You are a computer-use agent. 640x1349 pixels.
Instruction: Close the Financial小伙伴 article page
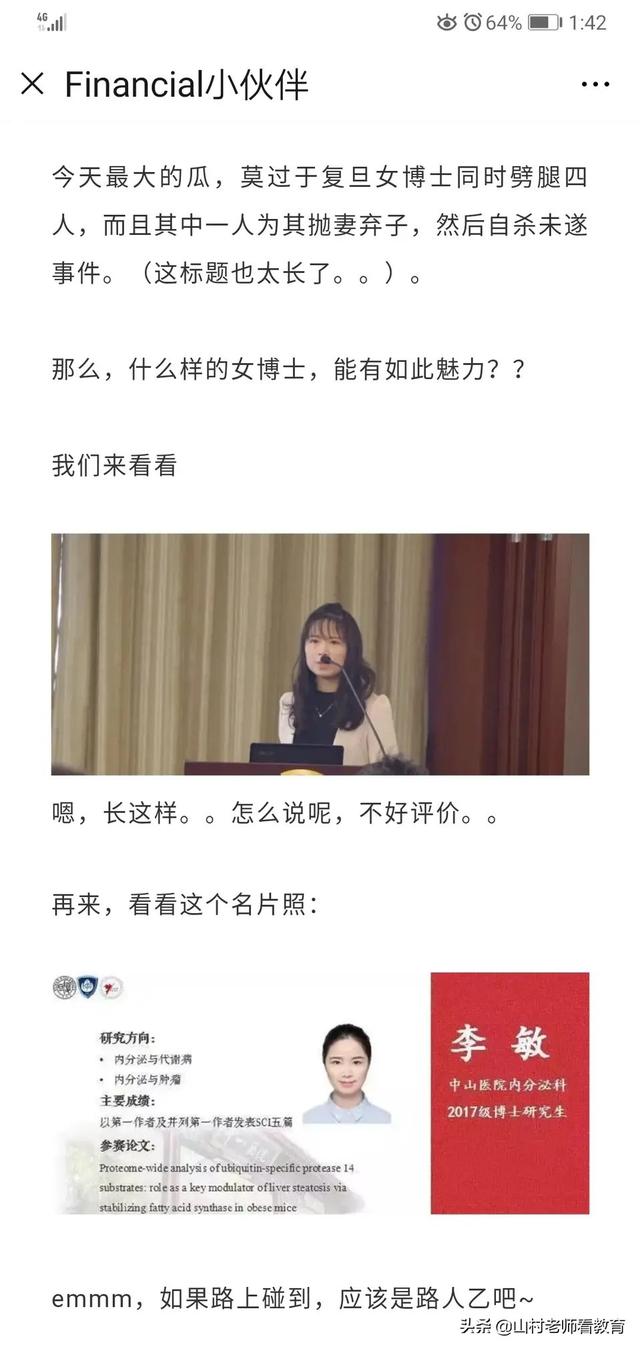(x=32, y=85)
